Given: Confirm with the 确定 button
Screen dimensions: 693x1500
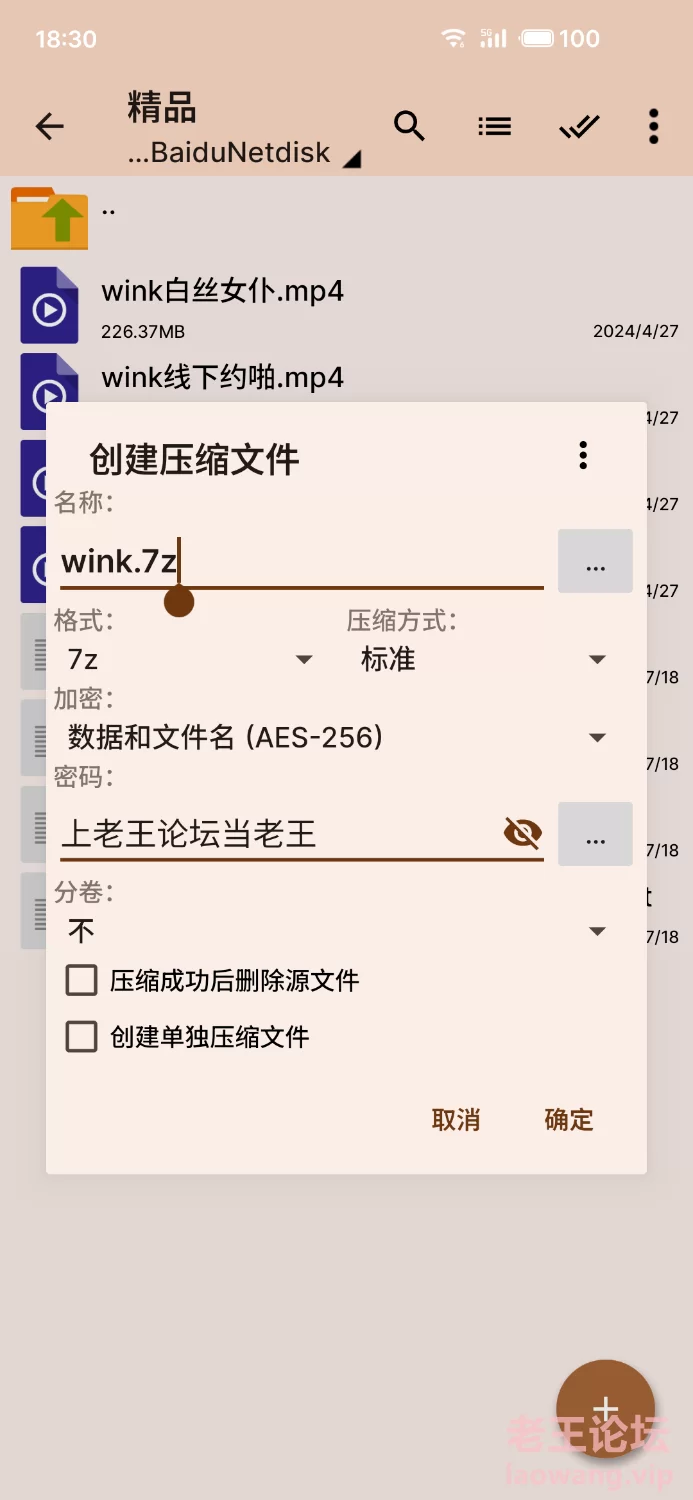Looking at the screenshot, I should pyautogui.click(x=569, y=1120).
